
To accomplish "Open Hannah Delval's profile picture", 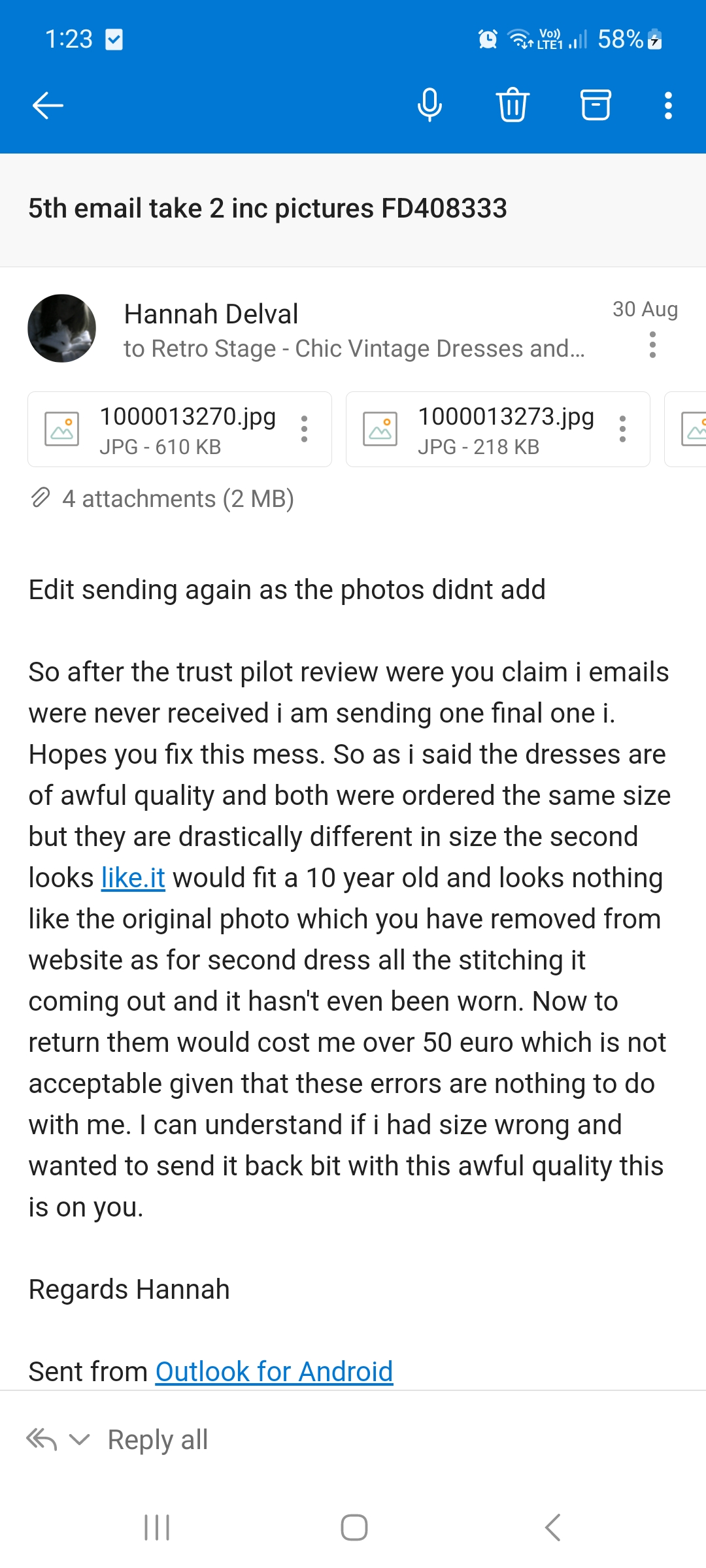I will click(62, 328).
